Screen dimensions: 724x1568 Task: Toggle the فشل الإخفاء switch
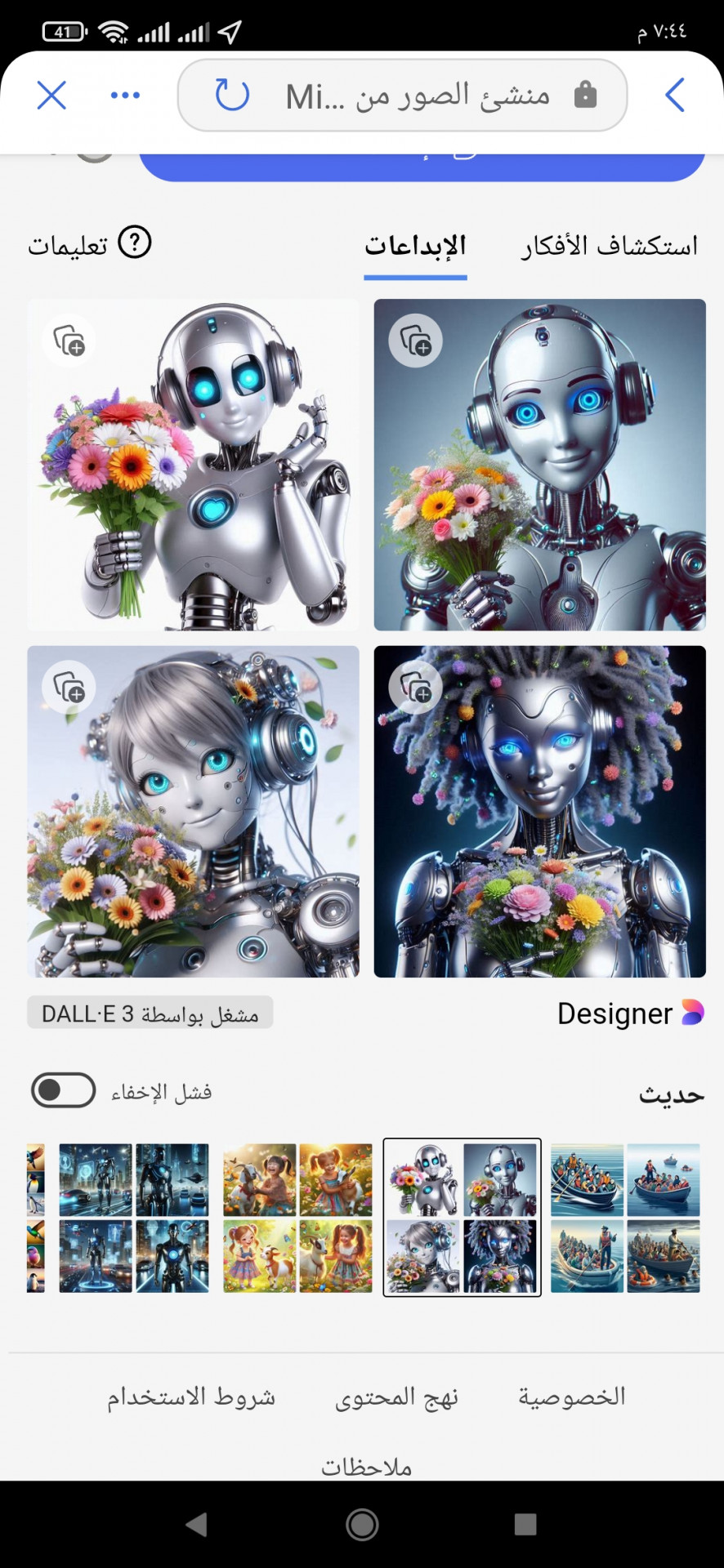63,1090
